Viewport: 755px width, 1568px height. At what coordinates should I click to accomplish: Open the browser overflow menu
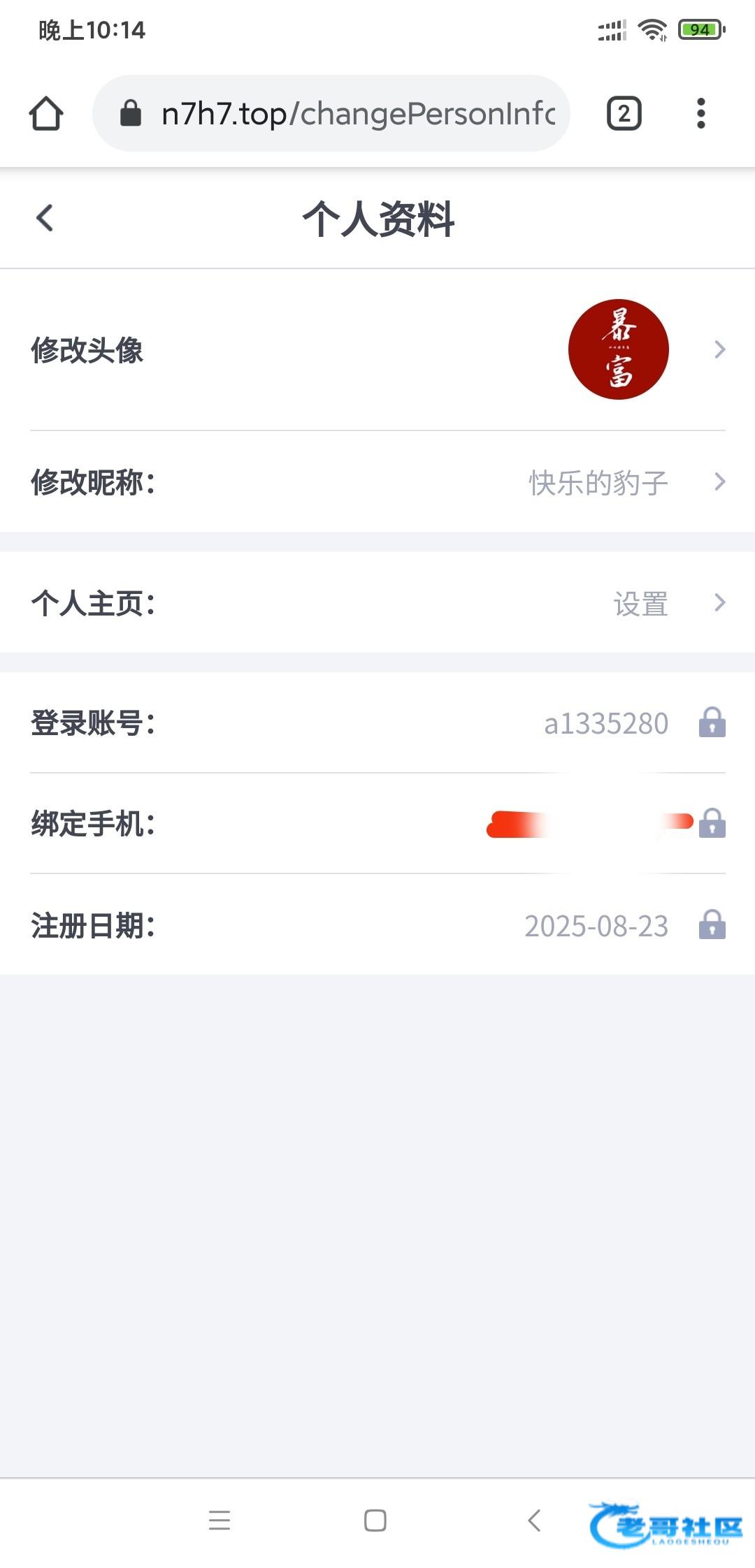pyautogui.click(x=701, y=113)
